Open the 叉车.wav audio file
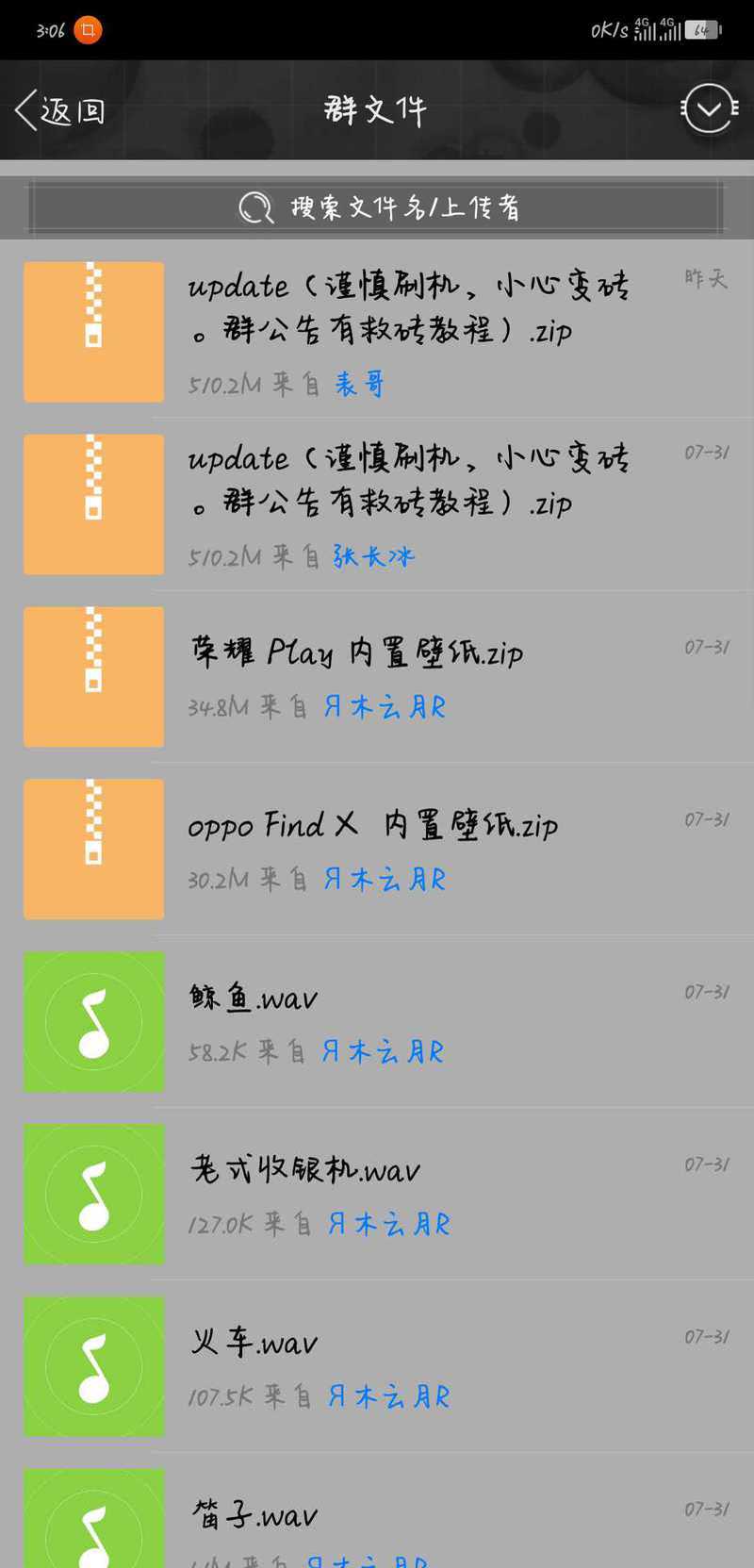The width and height of the screenshot is (754, 1568). [x=377, y=1367]
